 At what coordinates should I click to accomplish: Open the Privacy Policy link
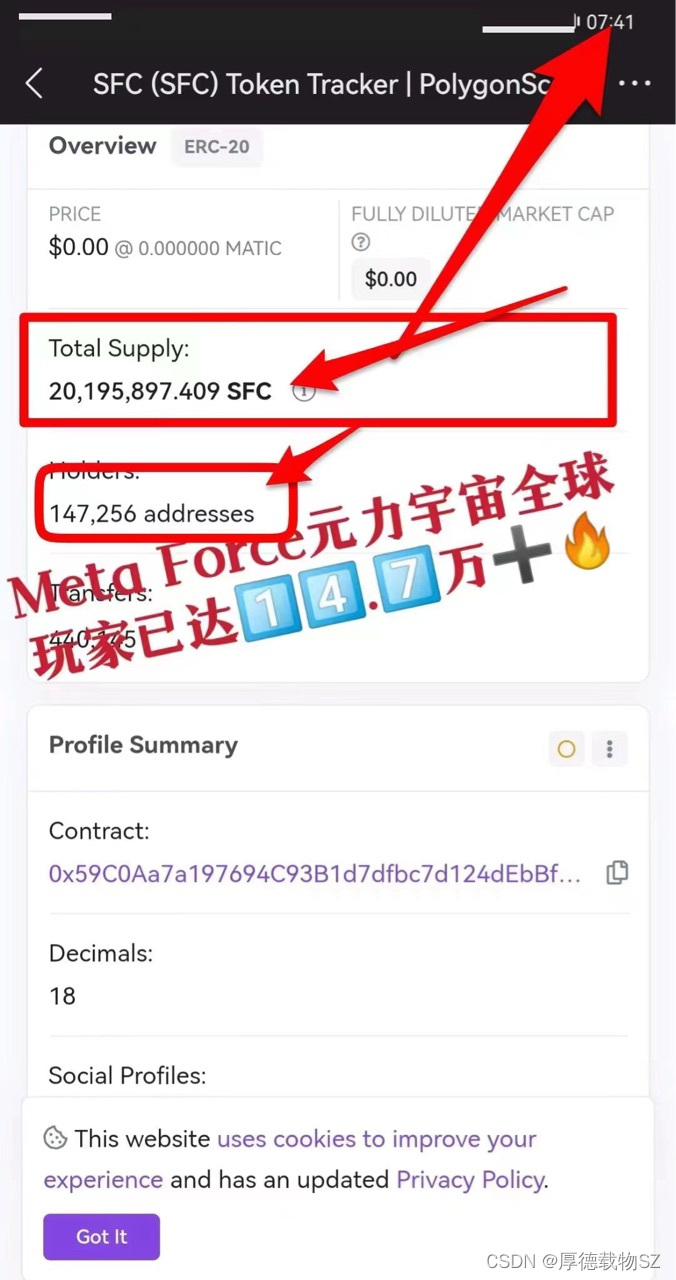(x=470, y=1180)
